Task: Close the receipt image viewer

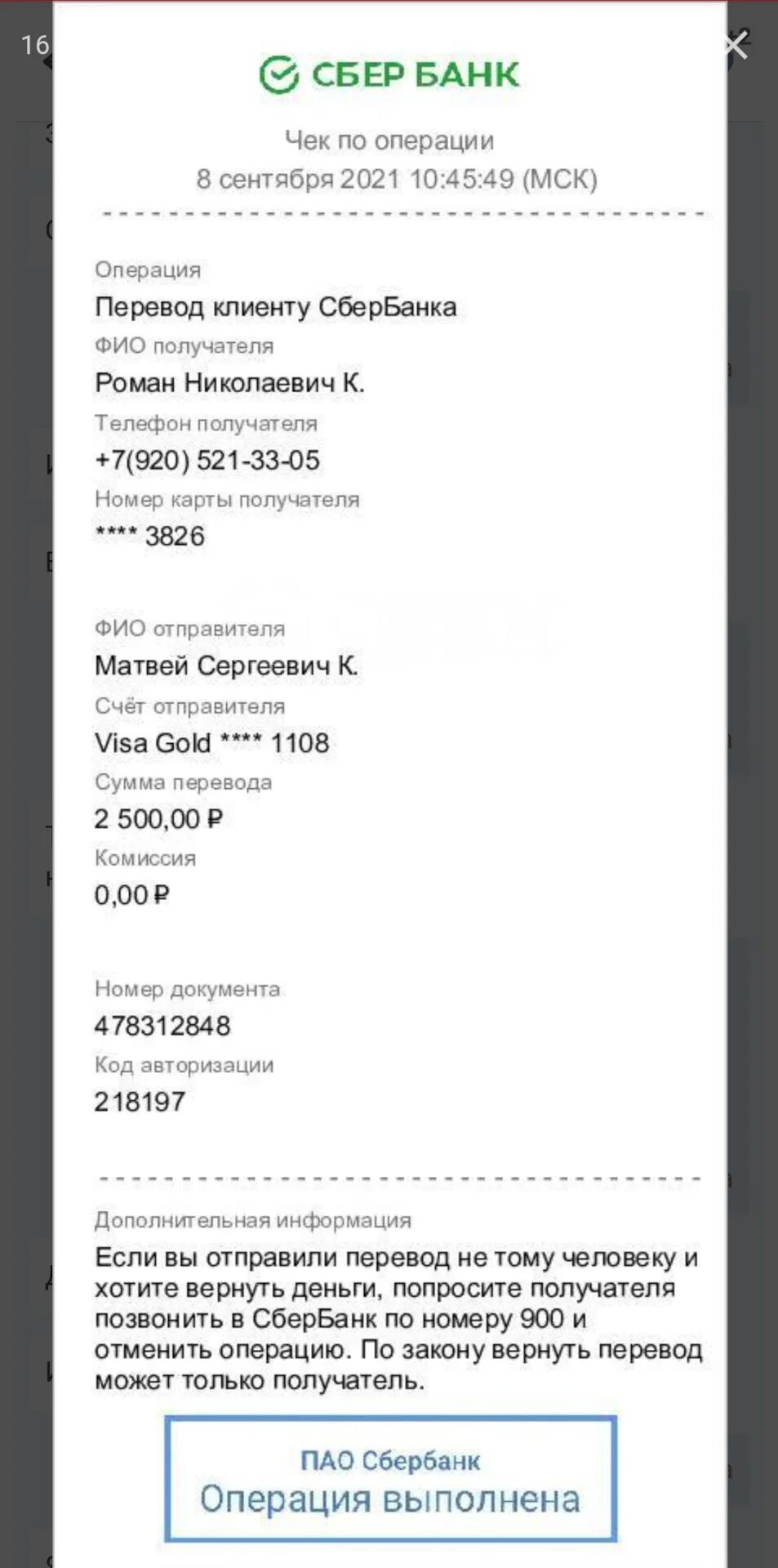Action: pyautogui.click(x=735, y=46)
